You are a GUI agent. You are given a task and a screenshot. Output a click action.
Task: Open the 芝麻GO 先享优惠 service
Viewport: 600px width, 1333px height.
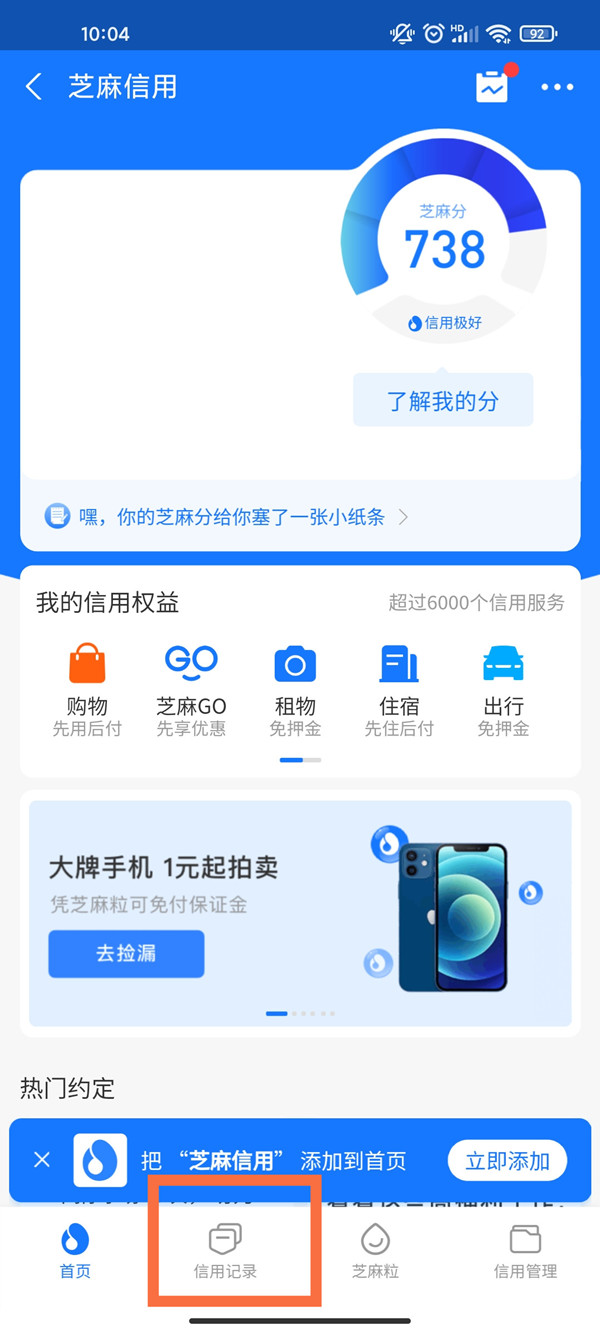pyautogui.click(x=191, y=690)
